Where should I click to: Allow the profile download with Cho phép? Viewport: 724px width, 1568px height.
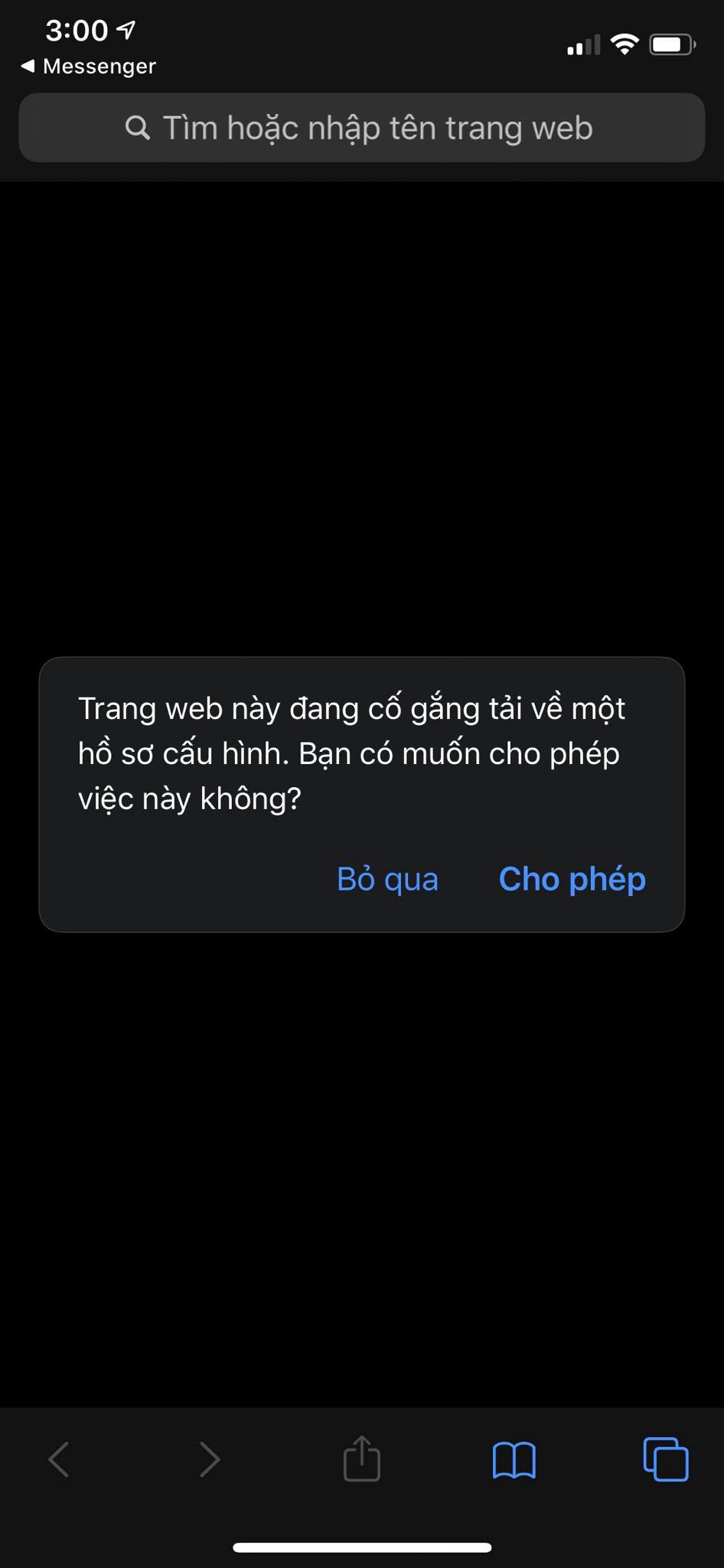click(572, 879)
